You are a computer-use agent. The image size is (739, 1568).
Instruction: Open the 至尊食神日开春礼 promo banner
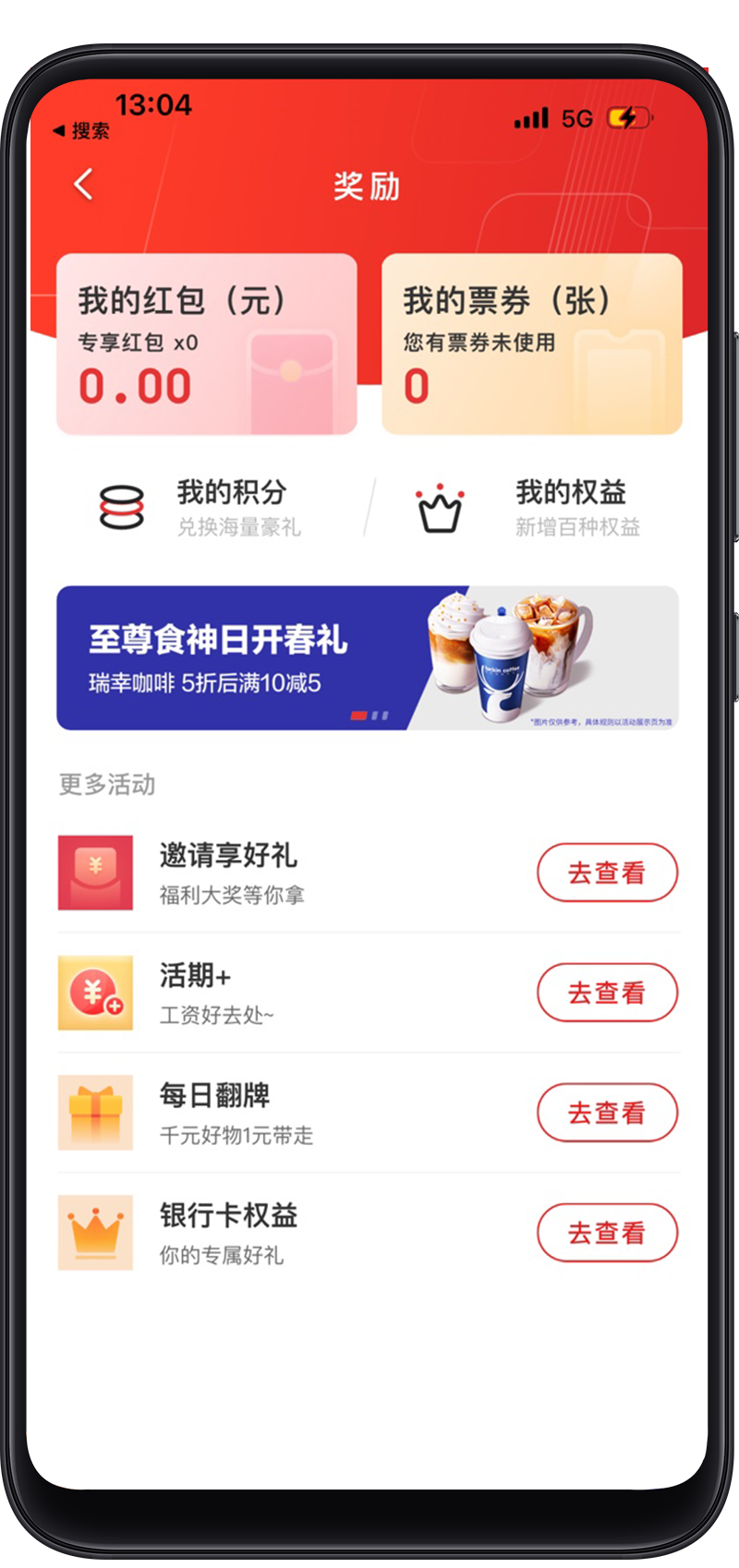[x=368, y=657]
